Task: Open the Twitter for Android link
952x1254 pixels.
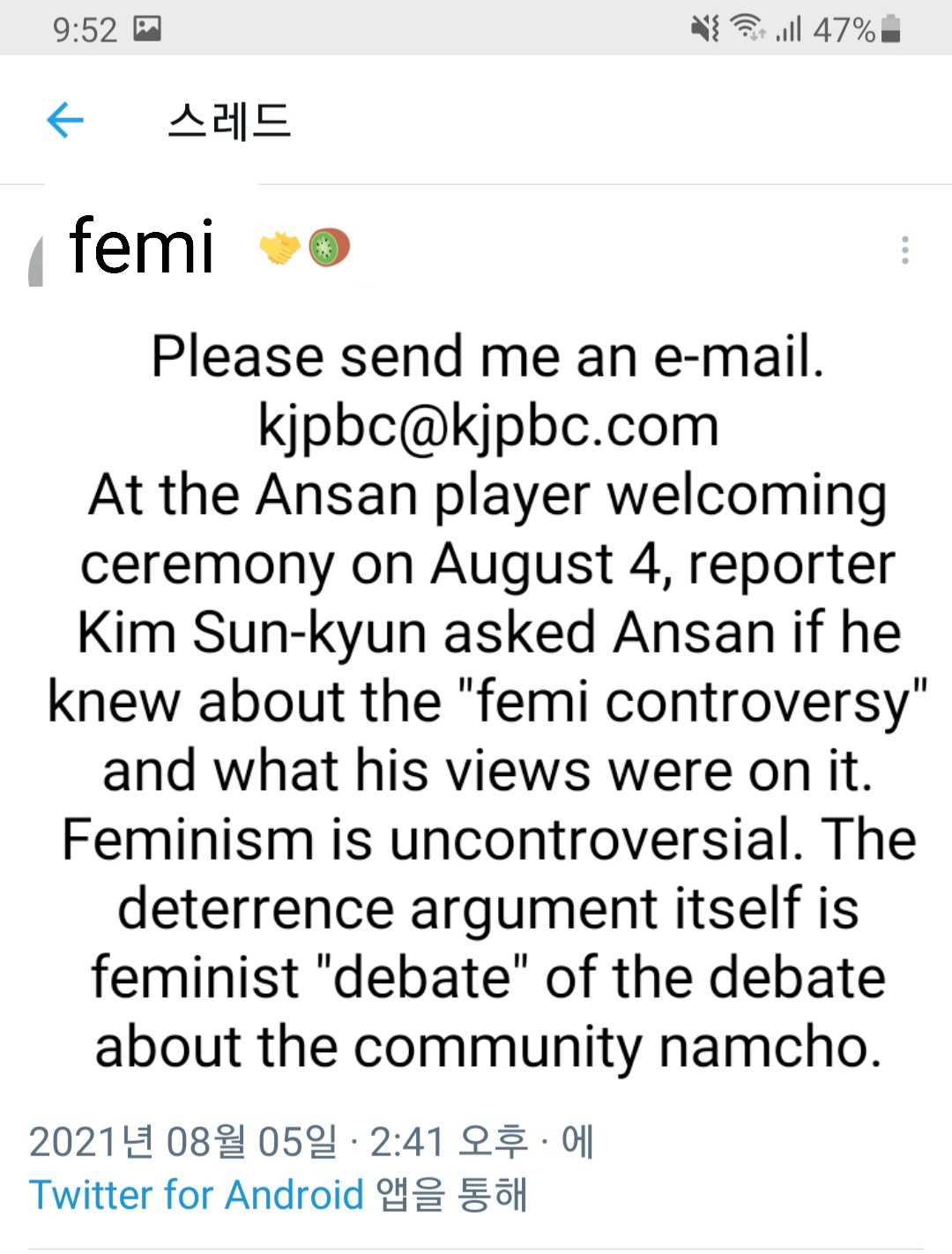Action: 196,1195
